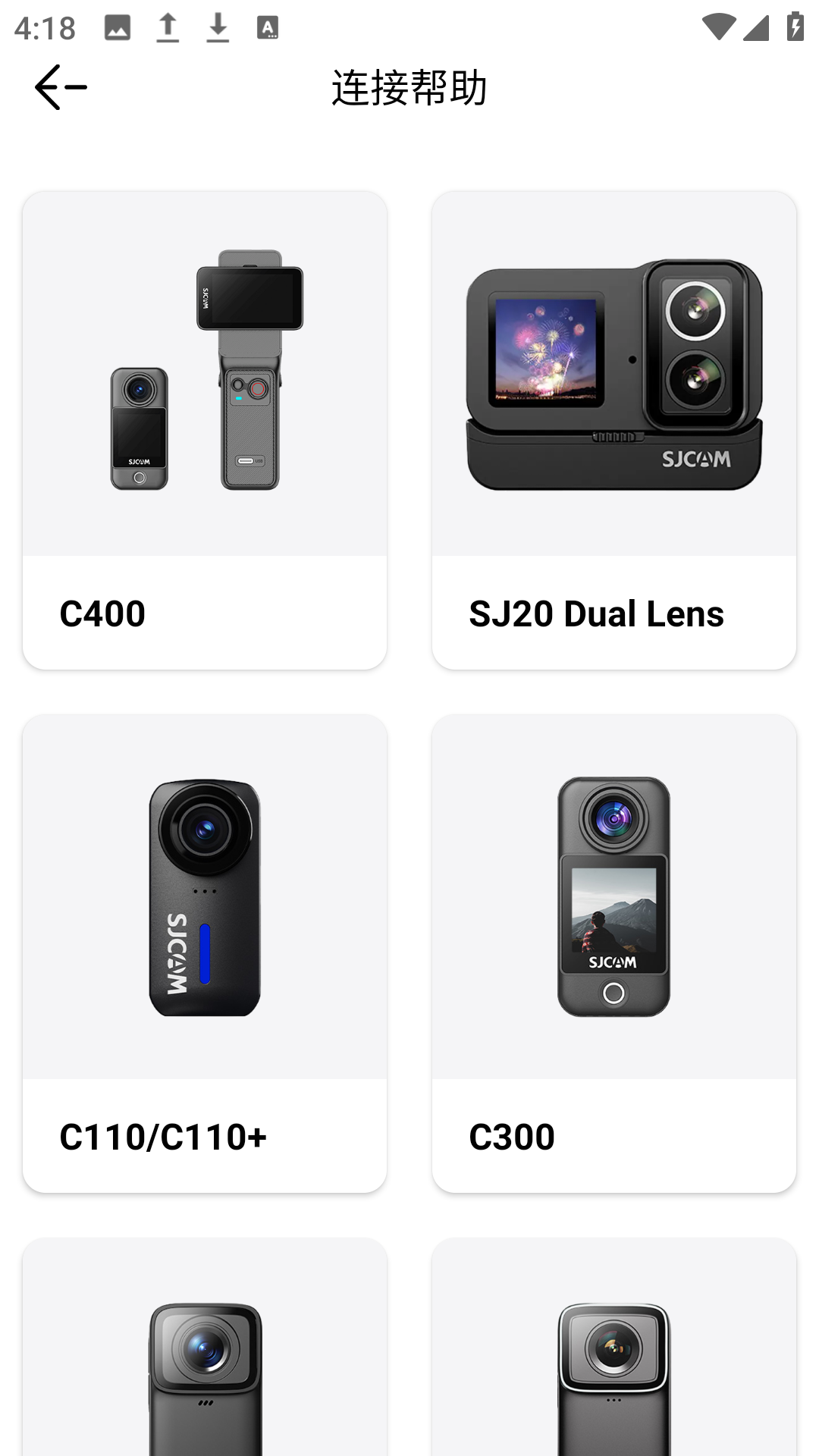This screenshot has width=819, height=1456.
Task: Open the C400 camera card
Action: (205, 430)
